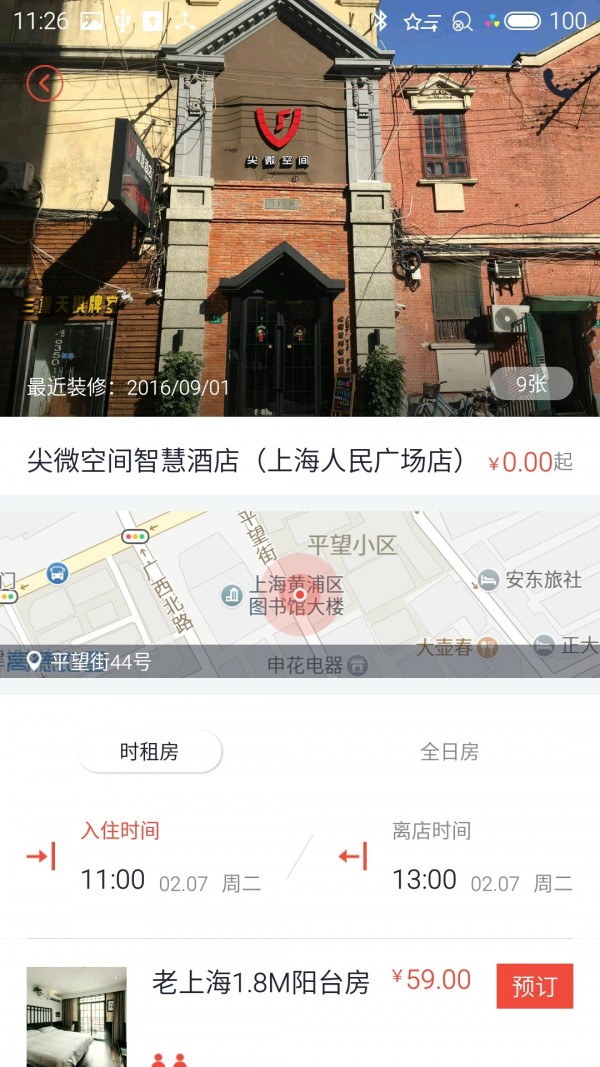Go back using the arrow icon
This screenshot has height=1067, width=600.
click(x=45, y=83)
